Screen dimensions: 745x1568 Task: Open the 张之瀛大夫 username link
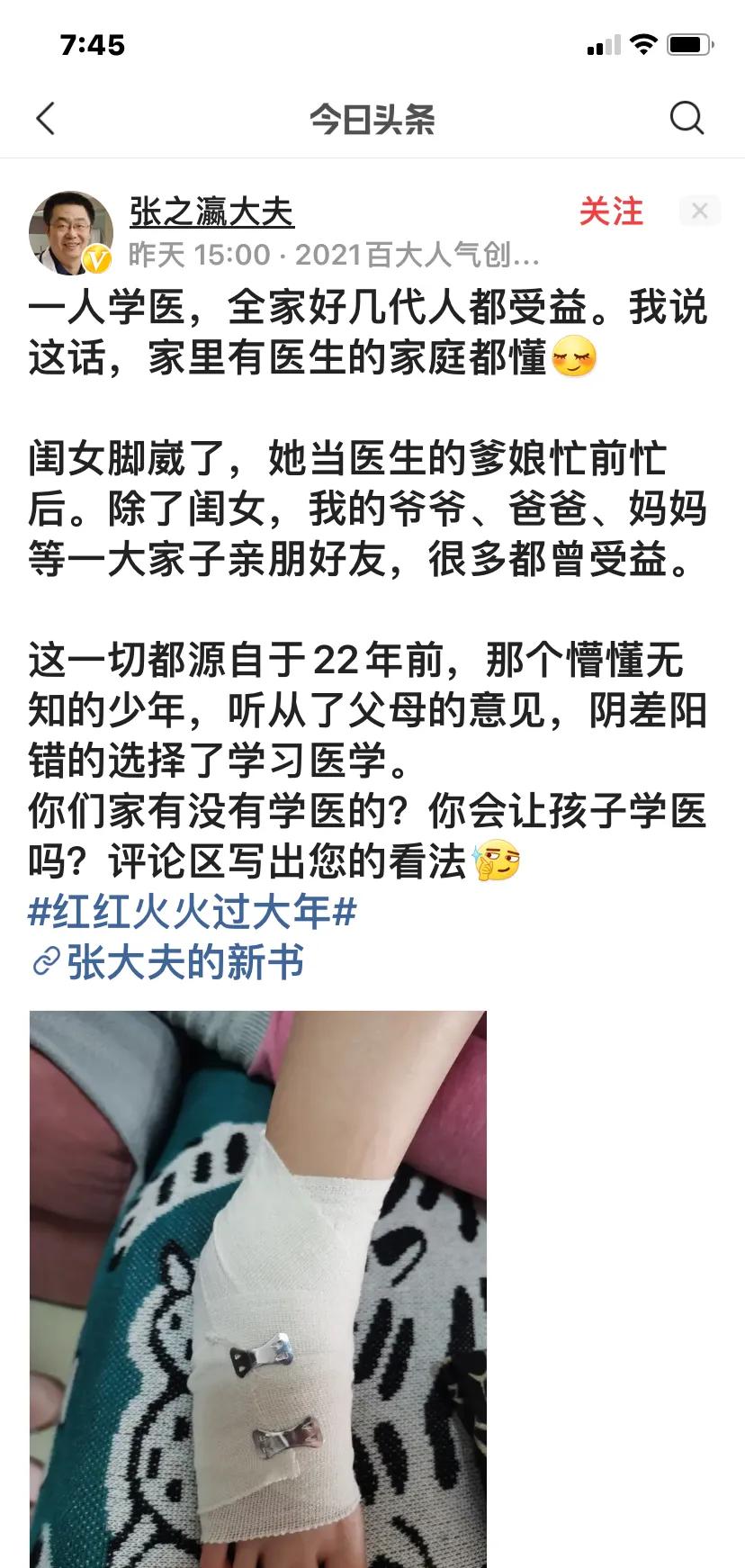tap(211, 212)
